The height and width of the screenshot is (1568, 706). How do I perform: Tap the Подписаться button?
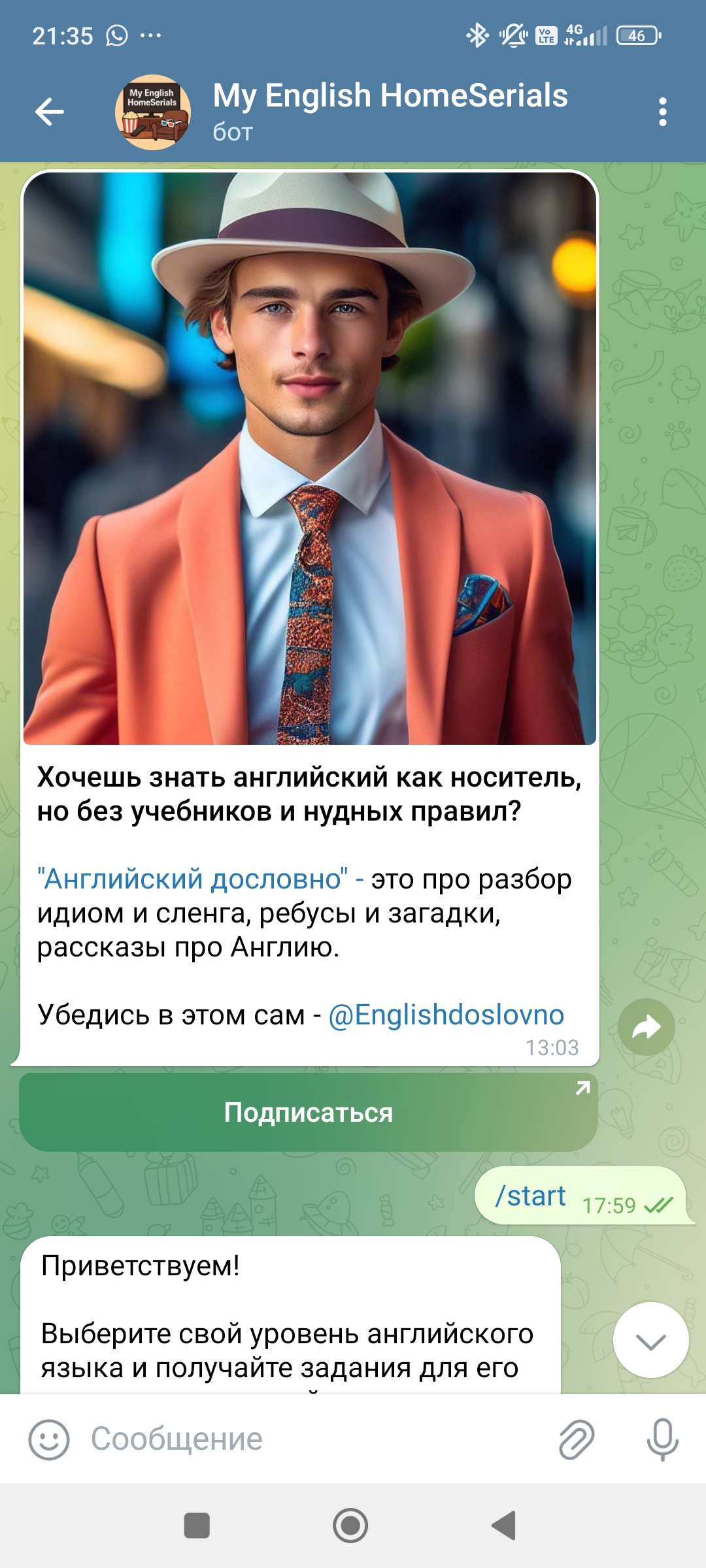[x=309, y=1113]
